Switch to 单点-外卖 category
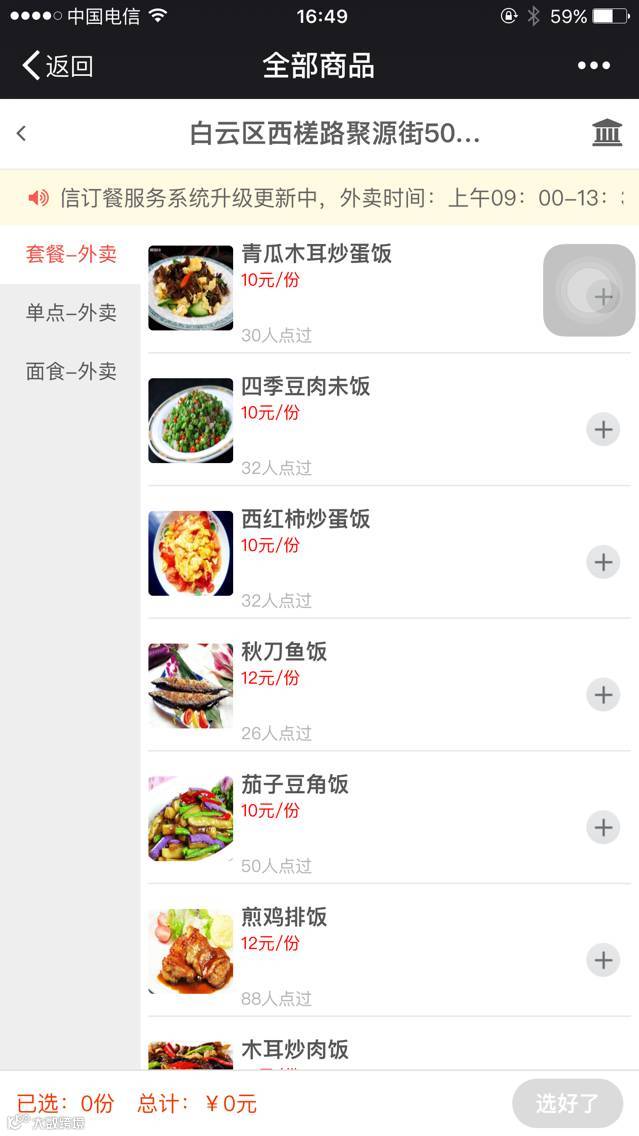639x1136 pixels. pos(71,313)
